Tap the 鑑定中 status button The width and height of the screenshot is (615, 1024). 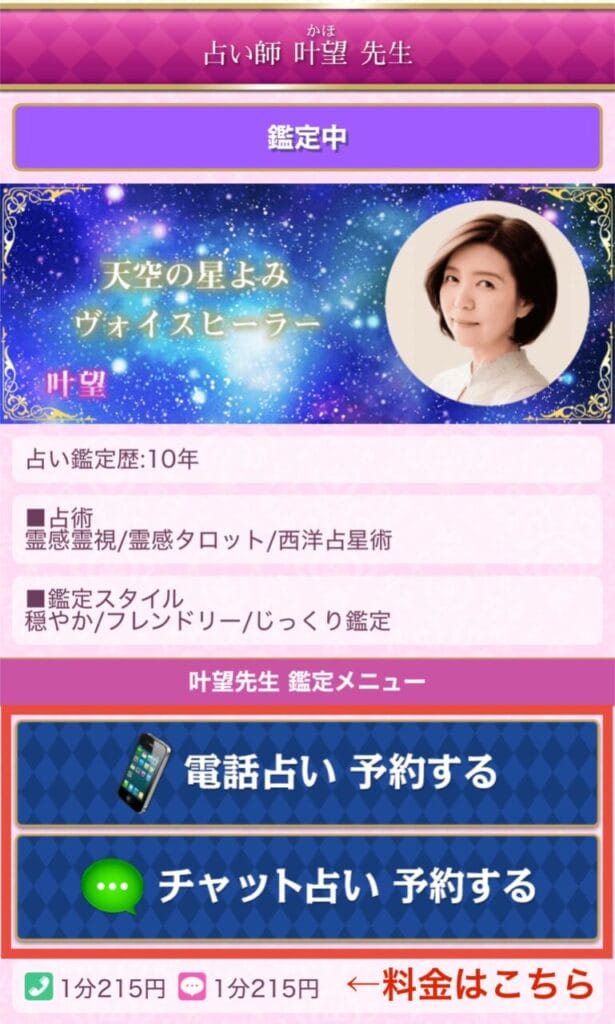pos(307,137)
